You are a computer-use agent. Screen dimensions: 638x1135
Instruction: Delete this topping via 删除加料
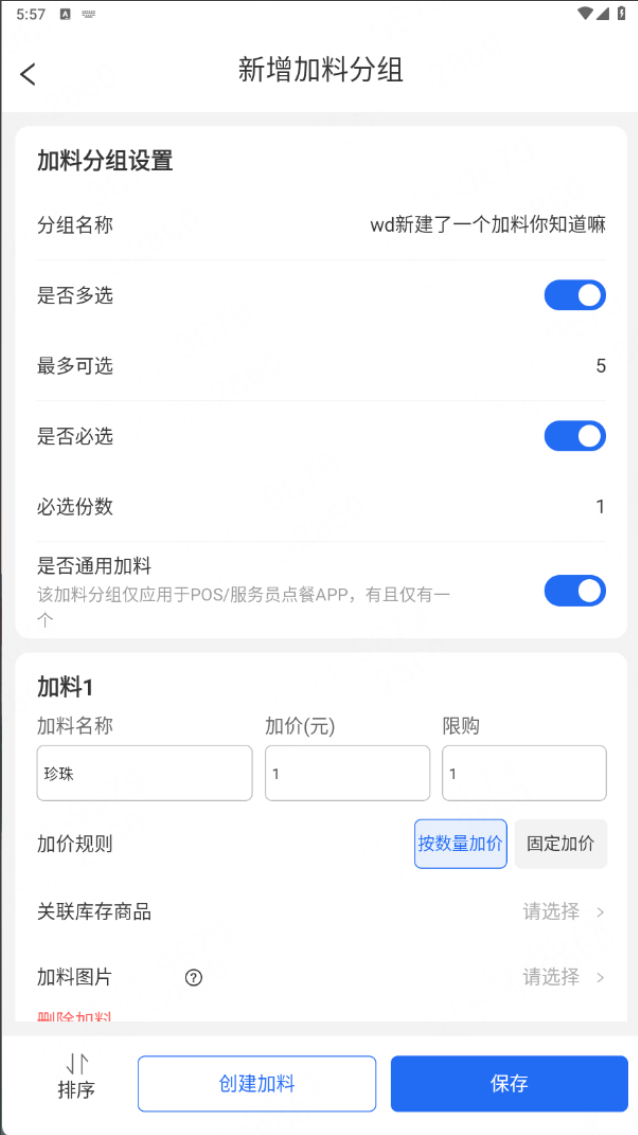pos(74,1017)
